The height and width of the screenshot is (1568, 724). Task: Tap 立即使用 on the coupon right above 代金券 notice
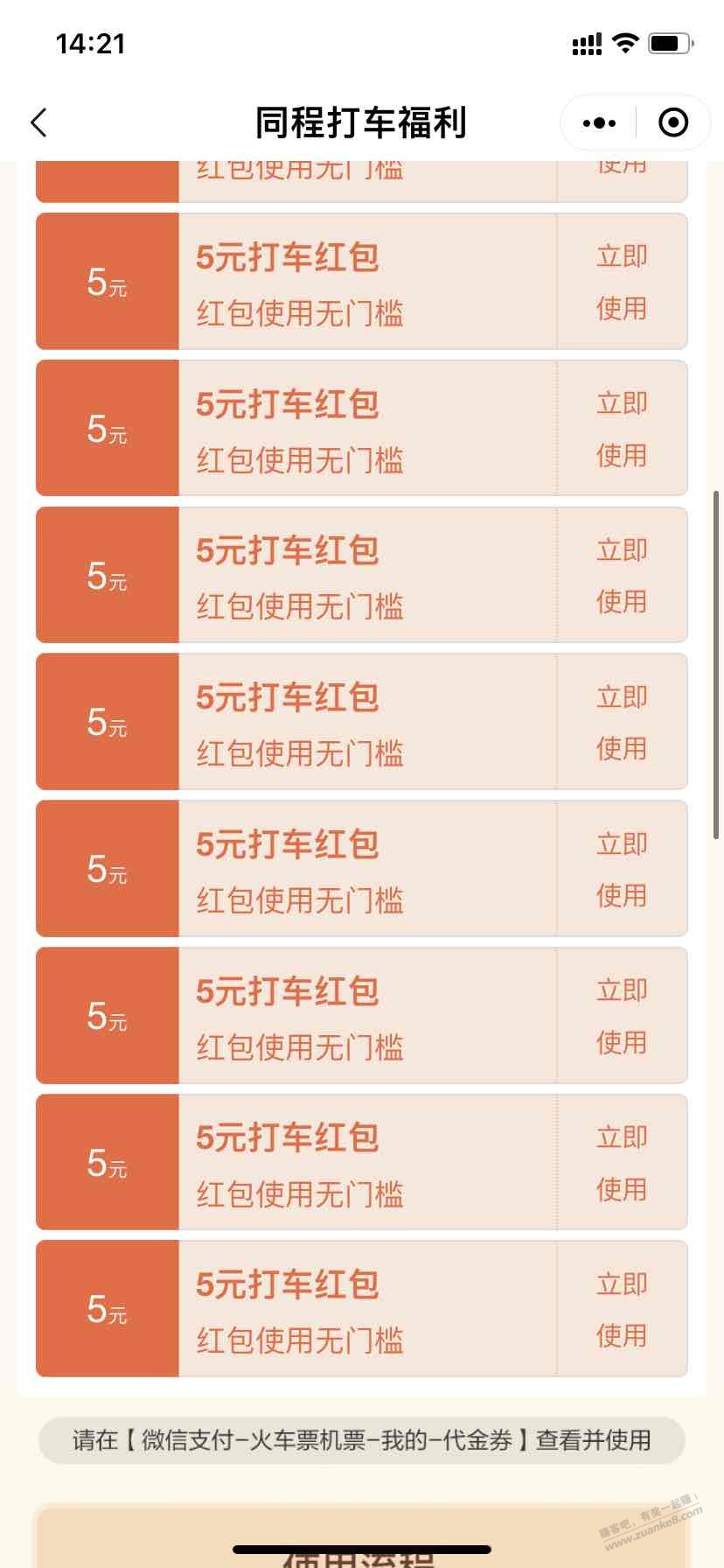[x=622, y=1309]
